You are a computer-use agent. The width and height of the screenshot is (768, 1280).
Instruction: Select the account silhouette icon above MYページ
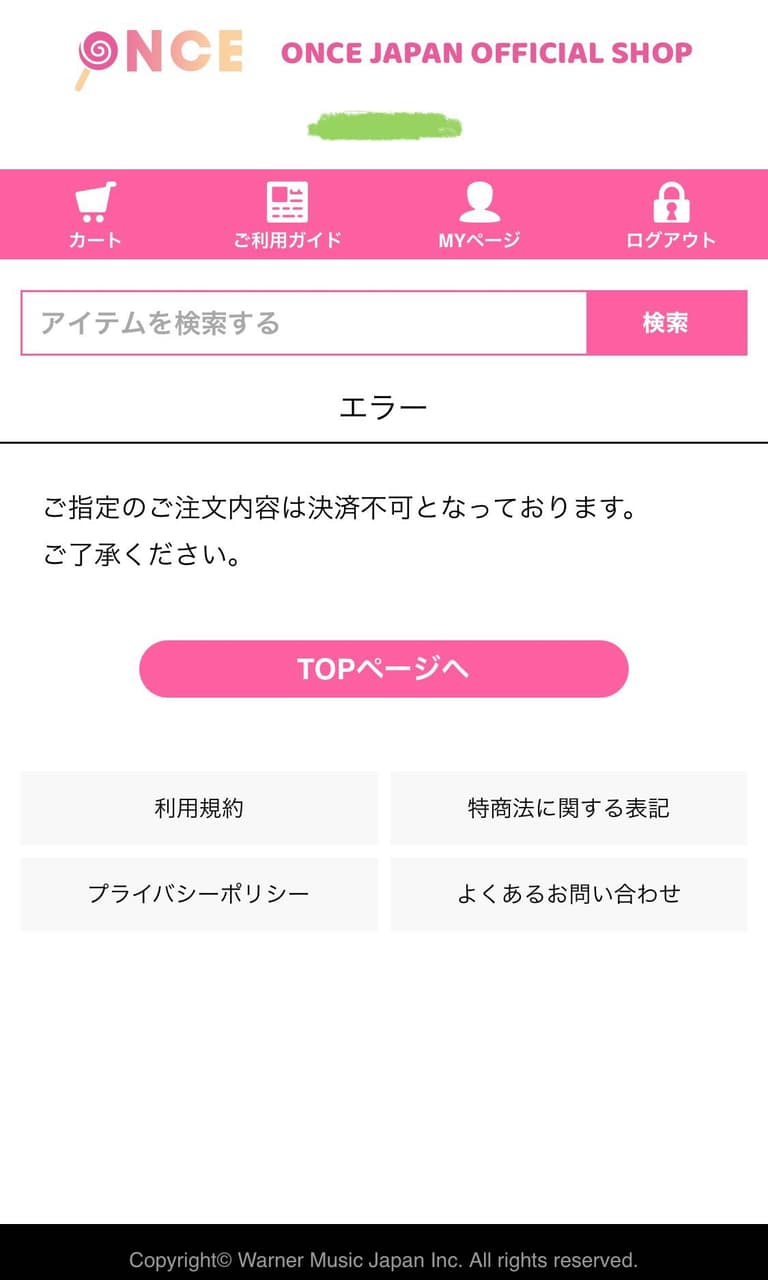pyautogui.click(x=478, y=200)
